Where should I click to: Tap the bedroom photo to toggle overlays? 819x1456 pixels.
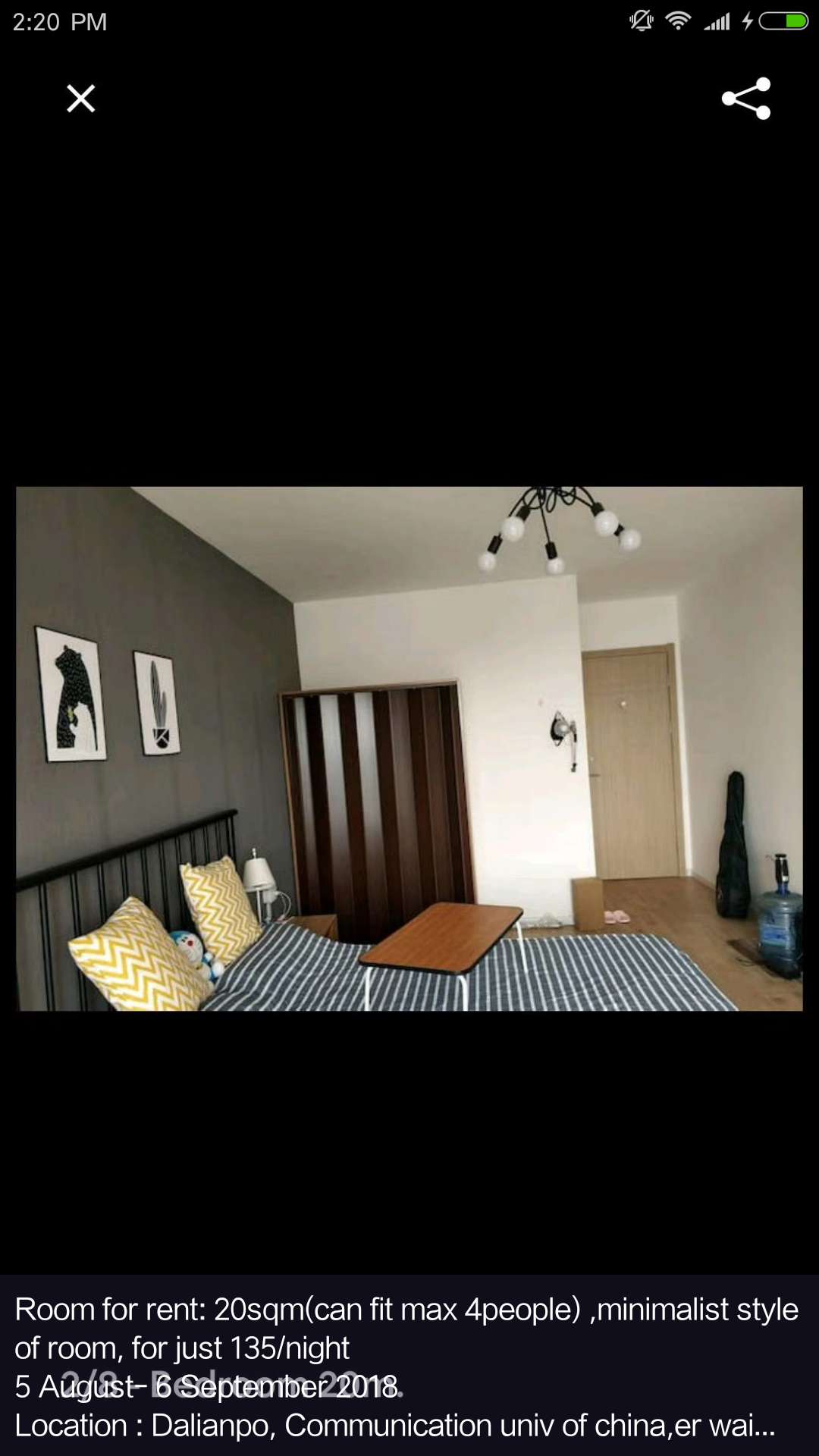(x=409, y=748)
